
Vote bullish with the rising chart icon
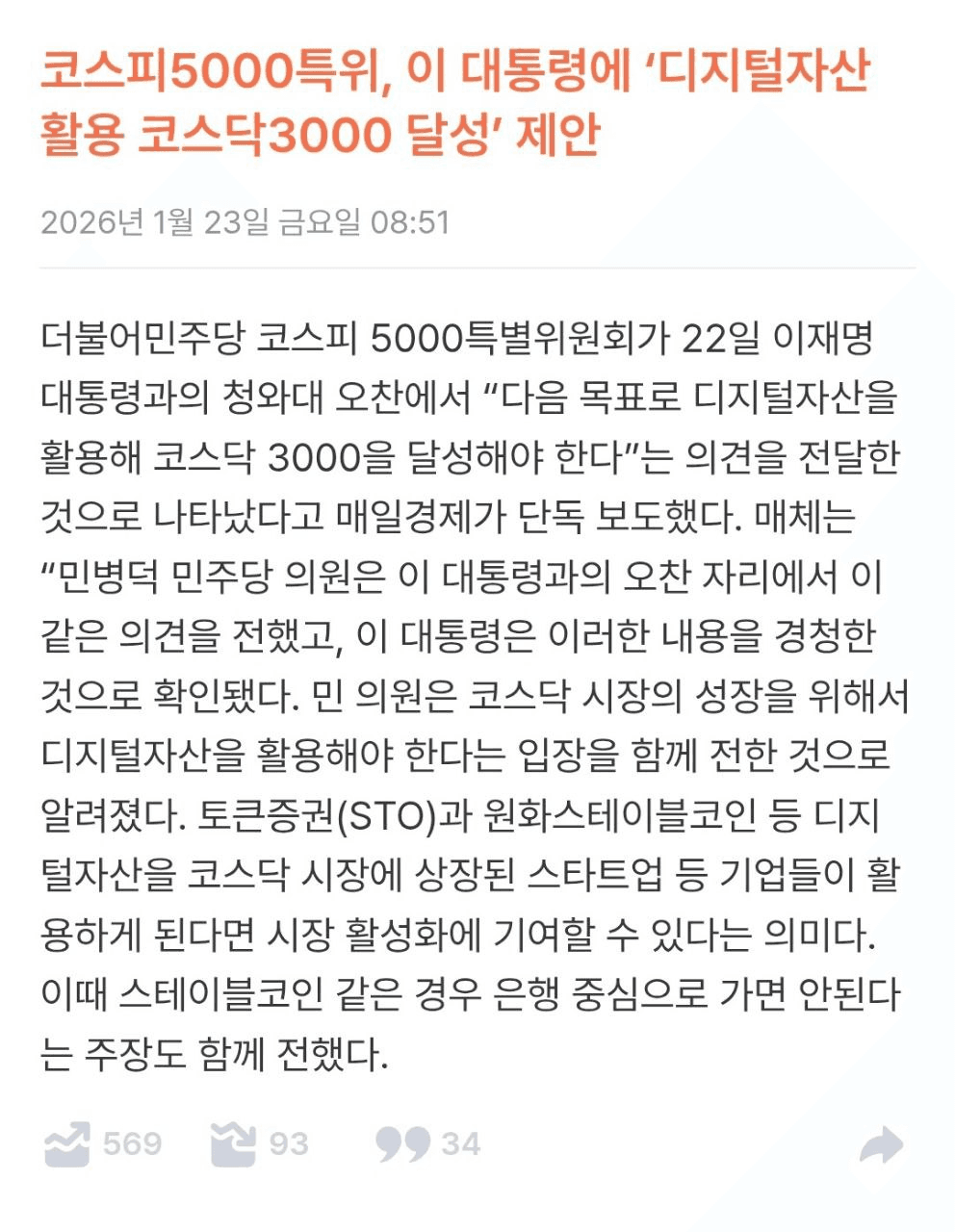click(x=67, y=1144)
